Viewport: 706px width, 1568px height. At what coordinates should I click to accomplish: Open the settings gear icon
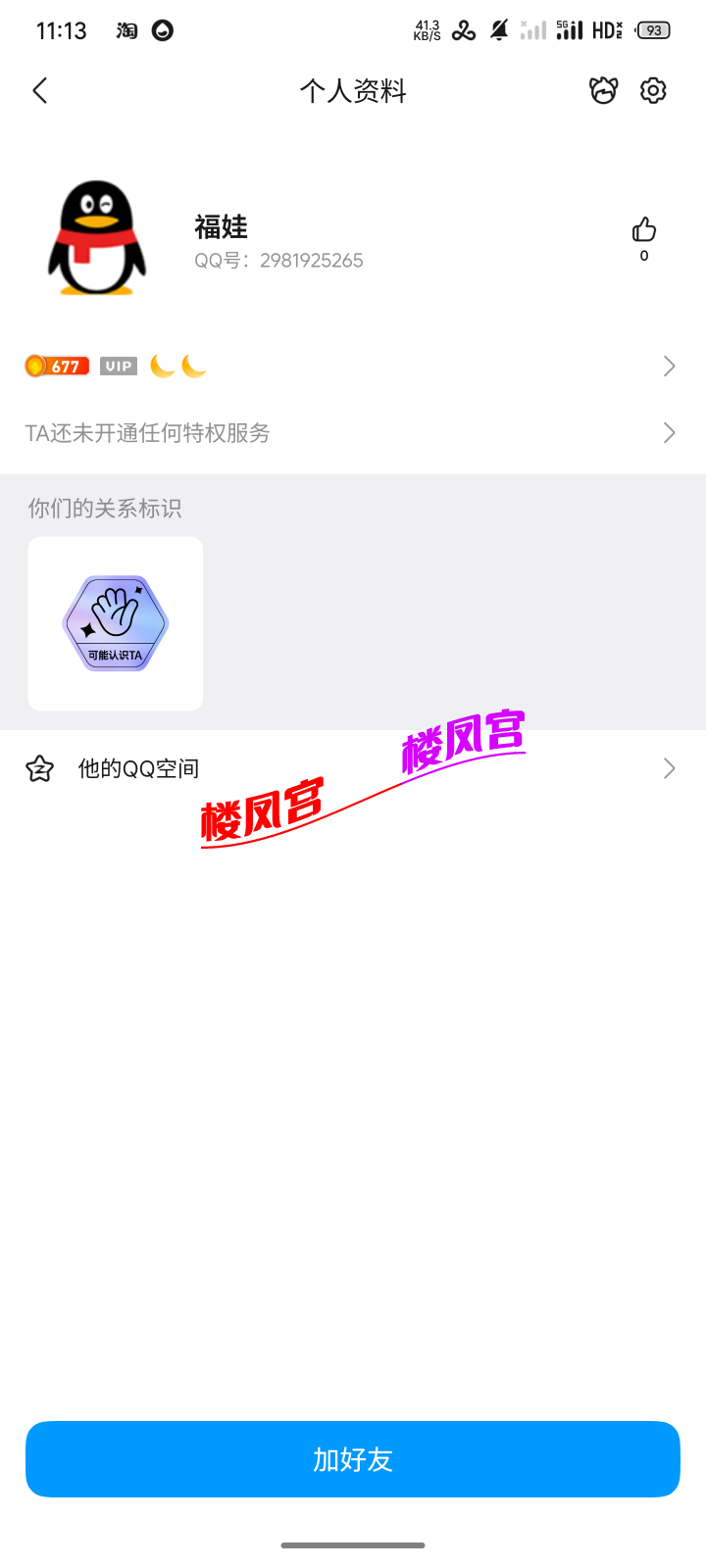[x=653, y=90]
